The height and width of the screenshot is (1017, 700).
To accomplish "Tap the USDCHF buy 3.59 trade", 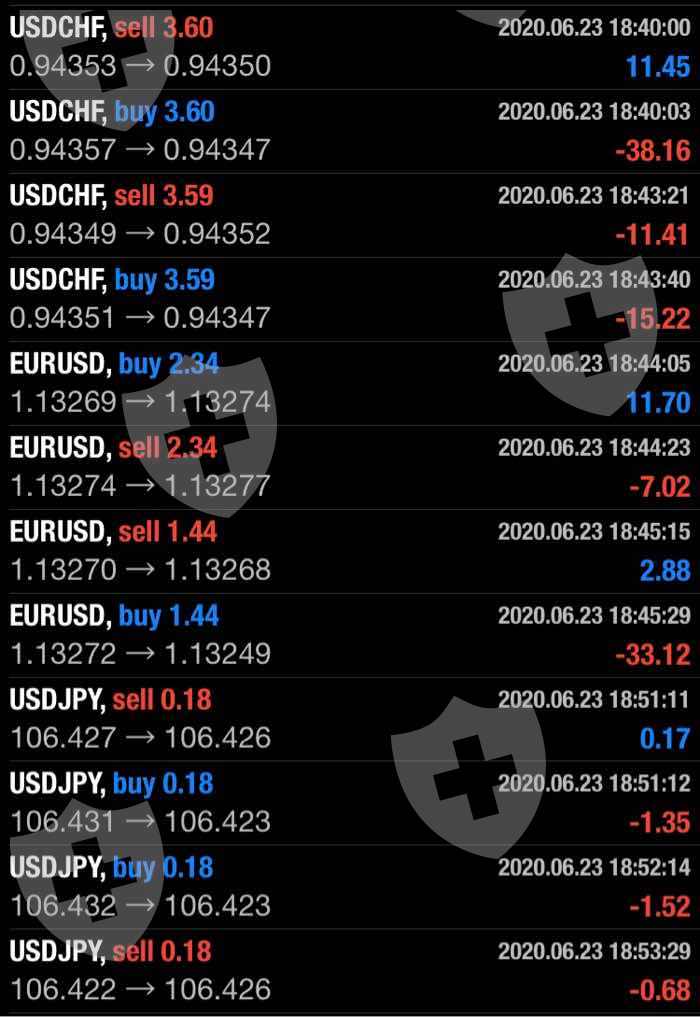I will pos(350,299).
